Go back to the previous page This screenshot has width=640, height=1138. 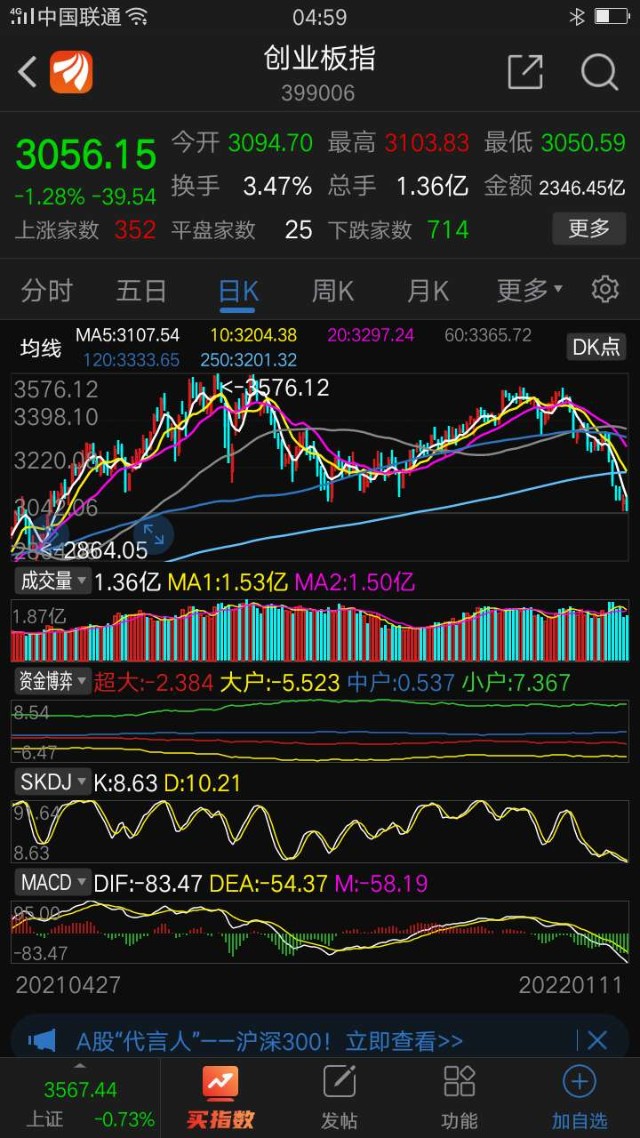[x=28, y=71]
